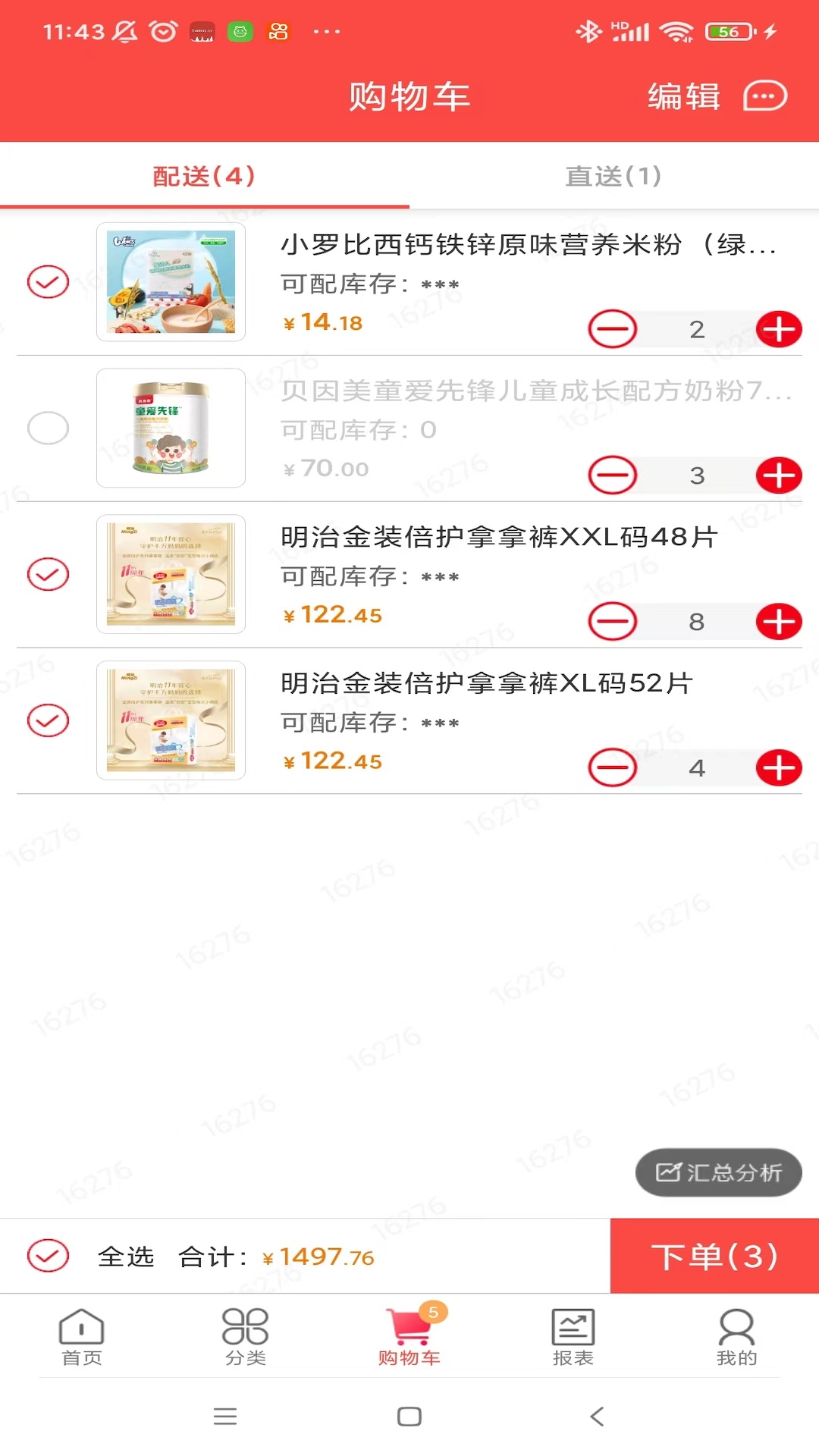This screenshot has width=819, height=1456.
Task: Open the 我的 profile tab
Action: [736, 1338]
